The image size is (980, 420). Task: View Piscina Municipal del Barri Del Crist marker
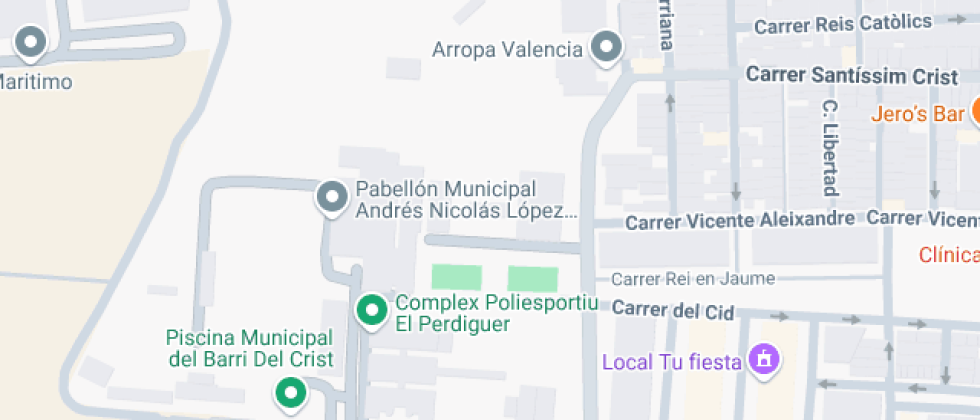292,392
